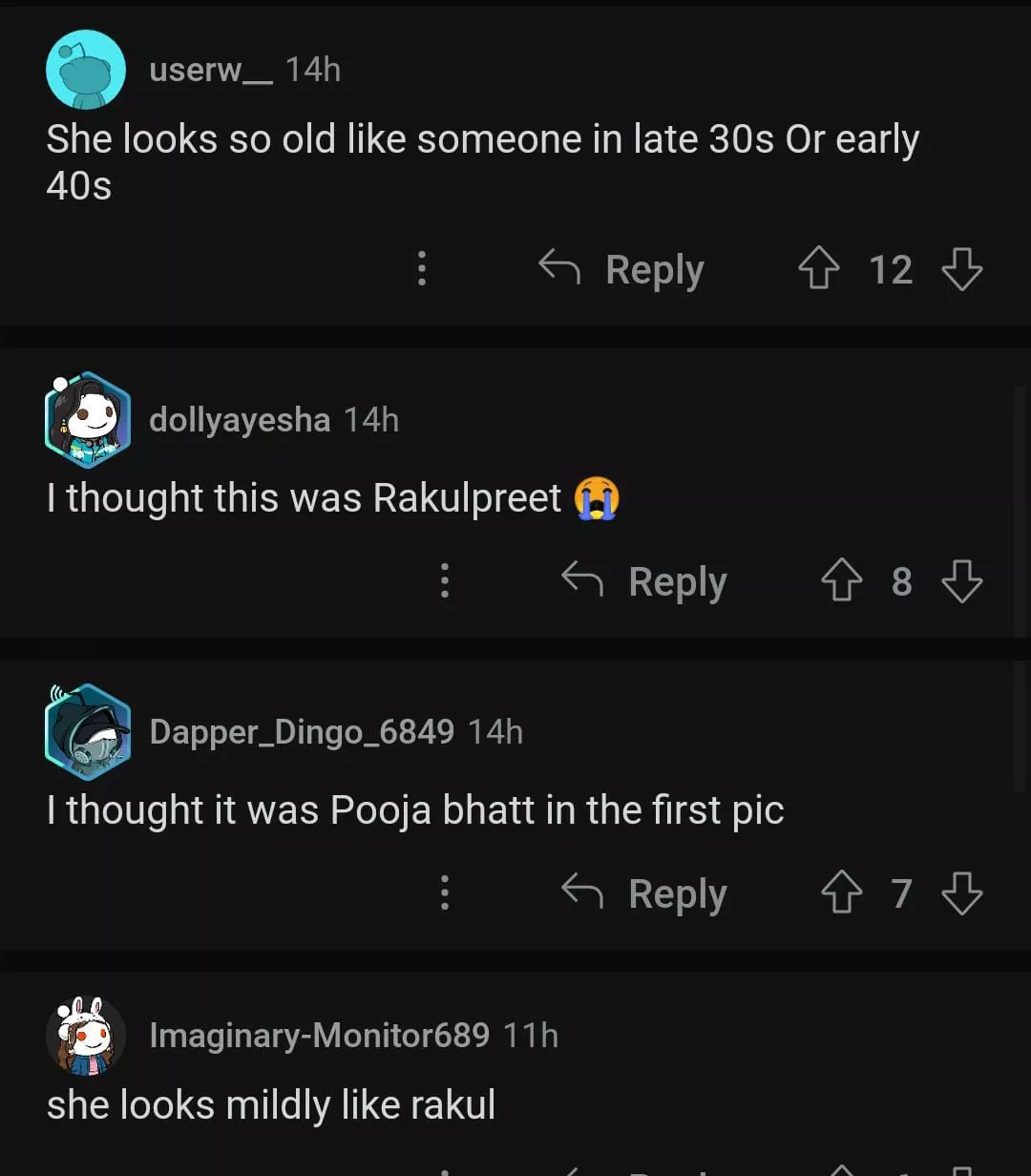The image size is (1031, 1176).
Task: Upvote userw__'s comment
Action: tap(818, 269)
